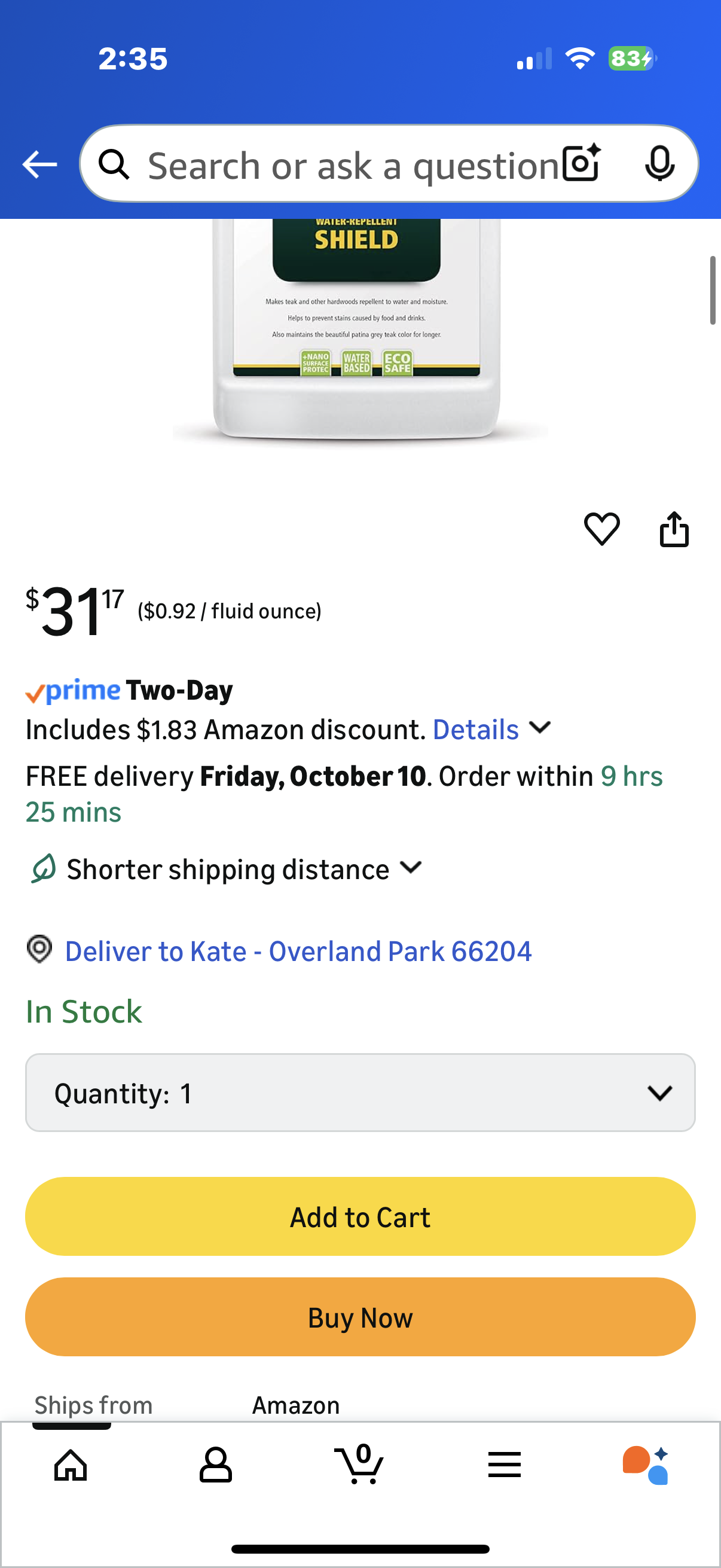The width and height of the screenshot is (721, 1568).
Task: Open Details for the Amazon discount
Action: [476, 729]
